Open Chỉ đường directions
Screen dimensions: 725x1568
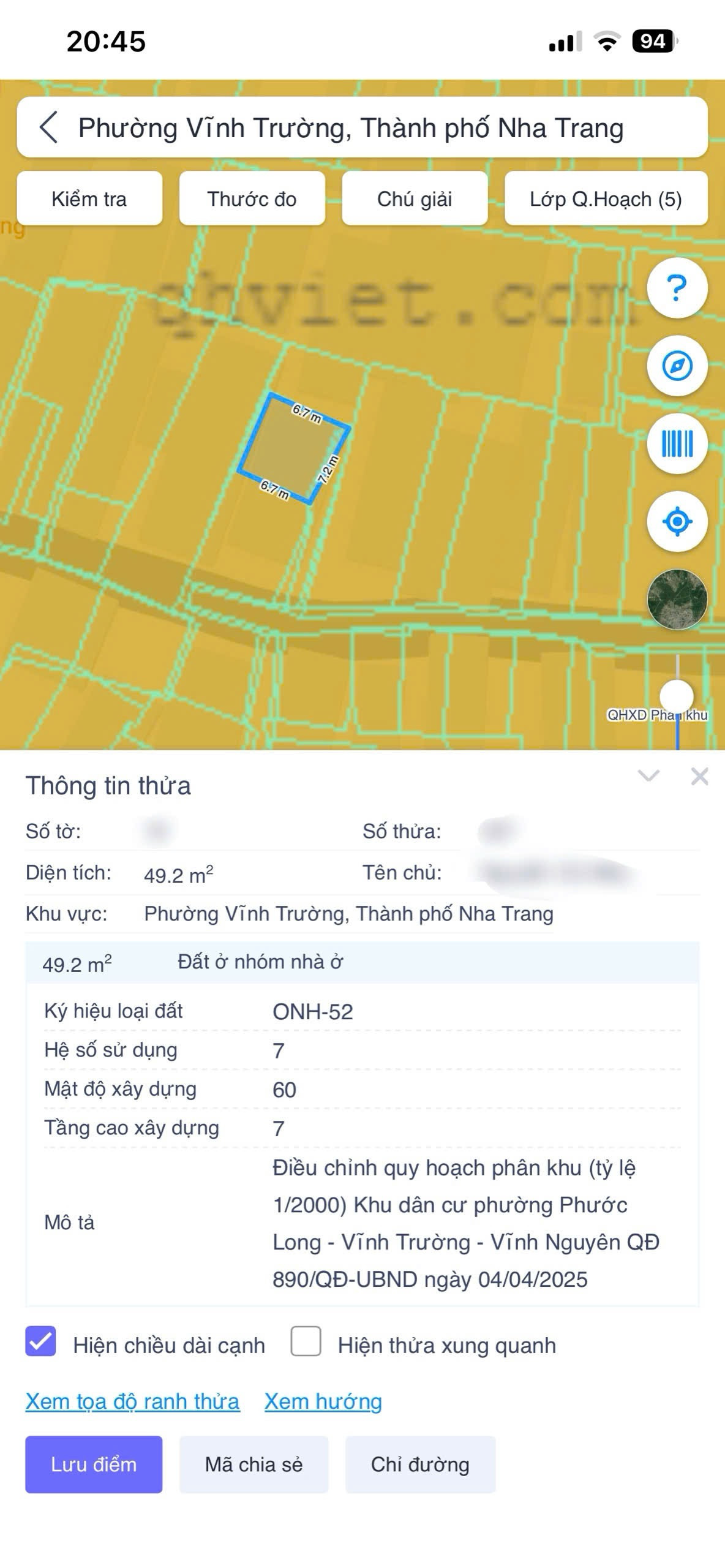[420, 1464]
